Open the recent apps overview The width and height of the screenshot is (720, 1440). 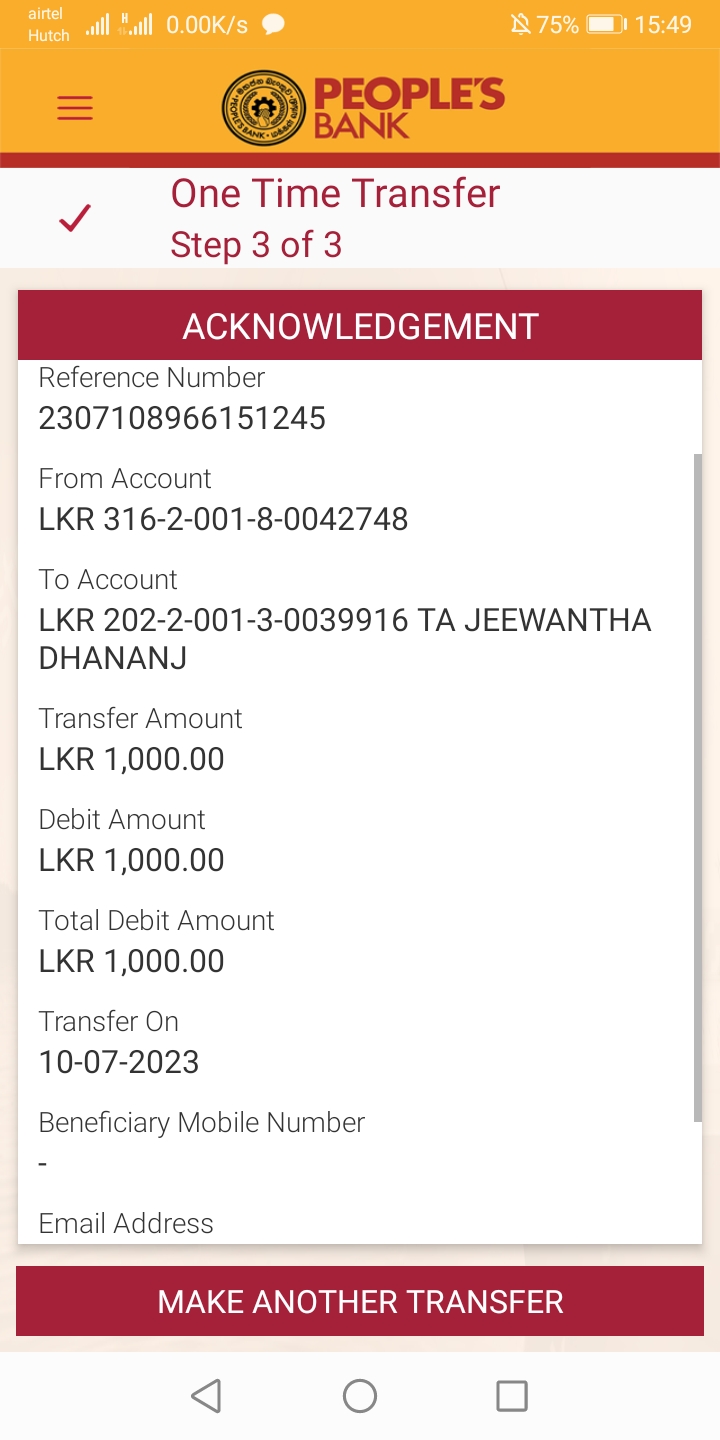pyautogui.click(x=512, y=1396)
